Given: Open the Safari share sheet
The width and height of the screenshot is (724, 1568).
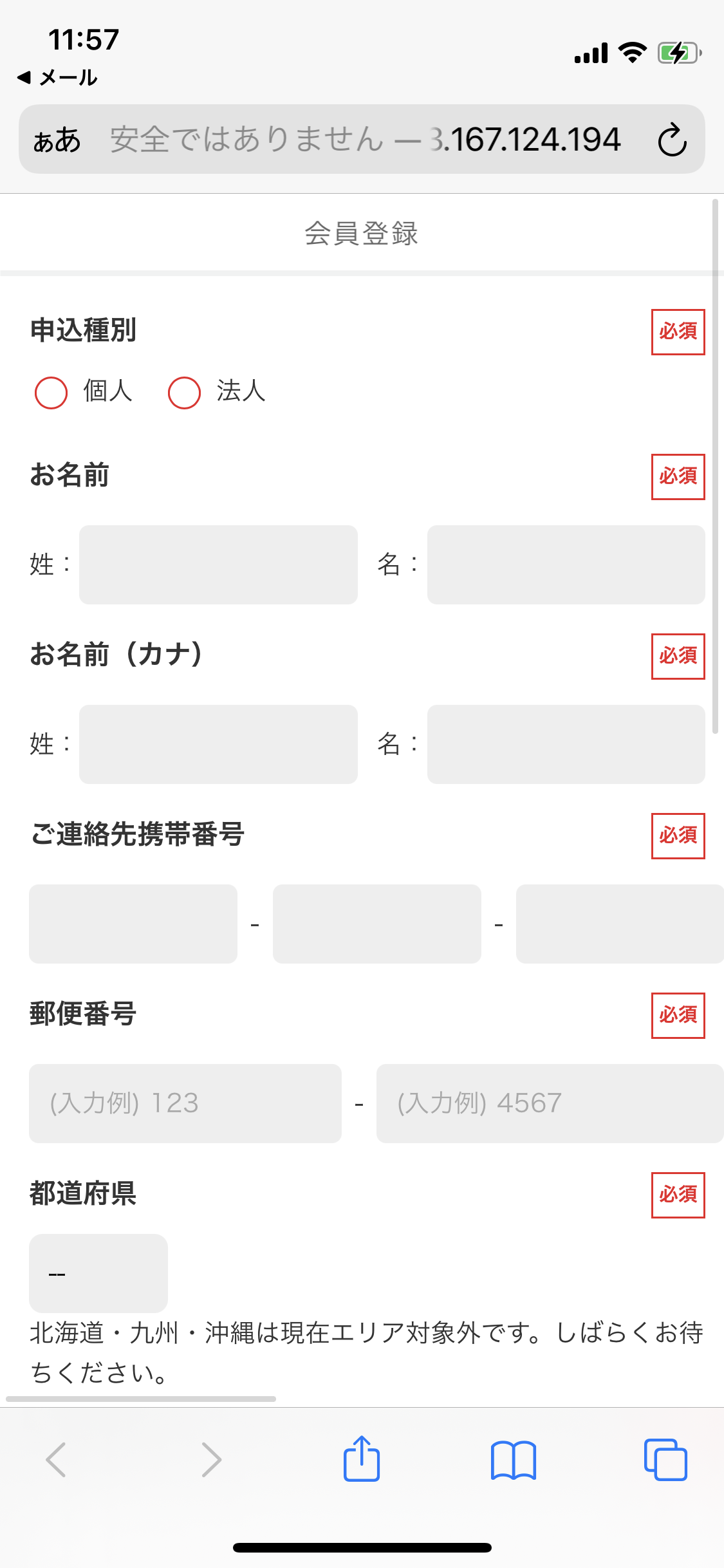Looking at the screenshot, I should [x=362, y=1459].
